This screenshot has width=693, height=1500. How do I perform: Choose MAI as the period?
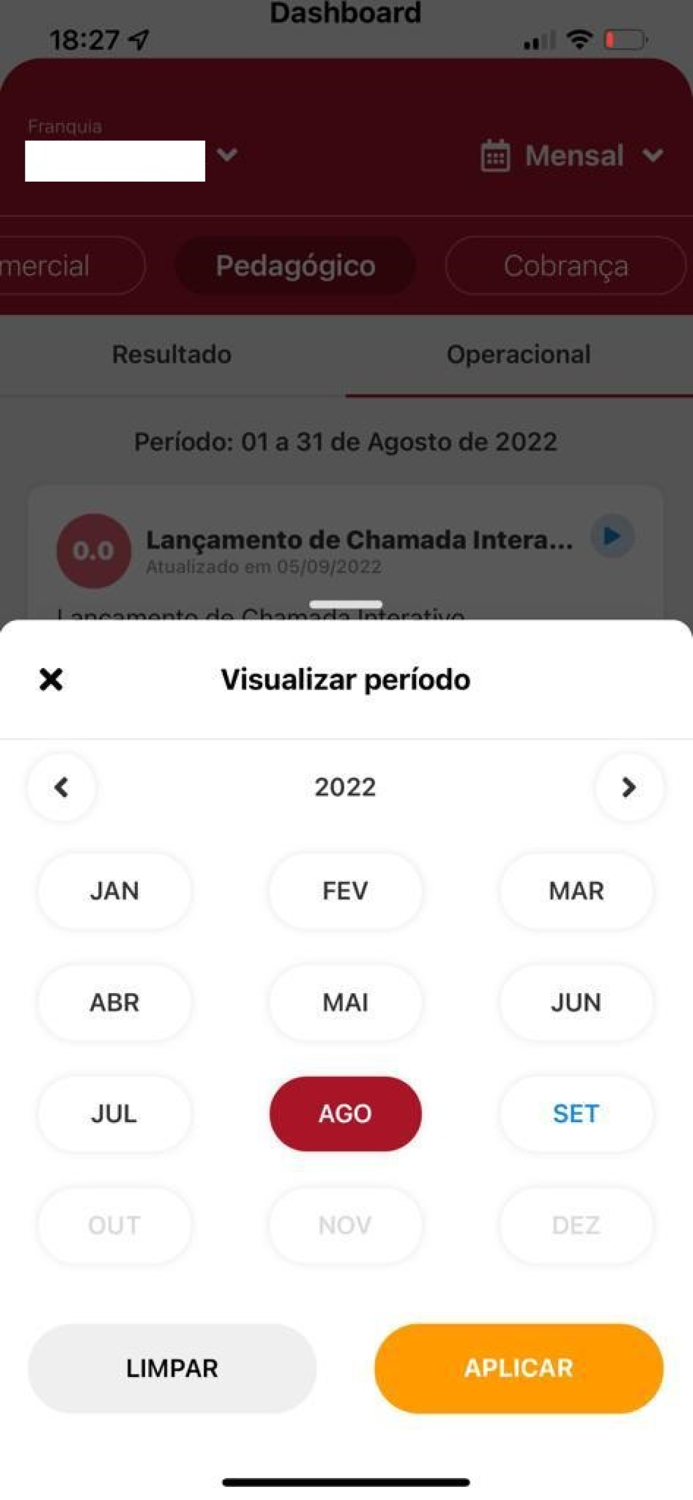[345, 1003]
